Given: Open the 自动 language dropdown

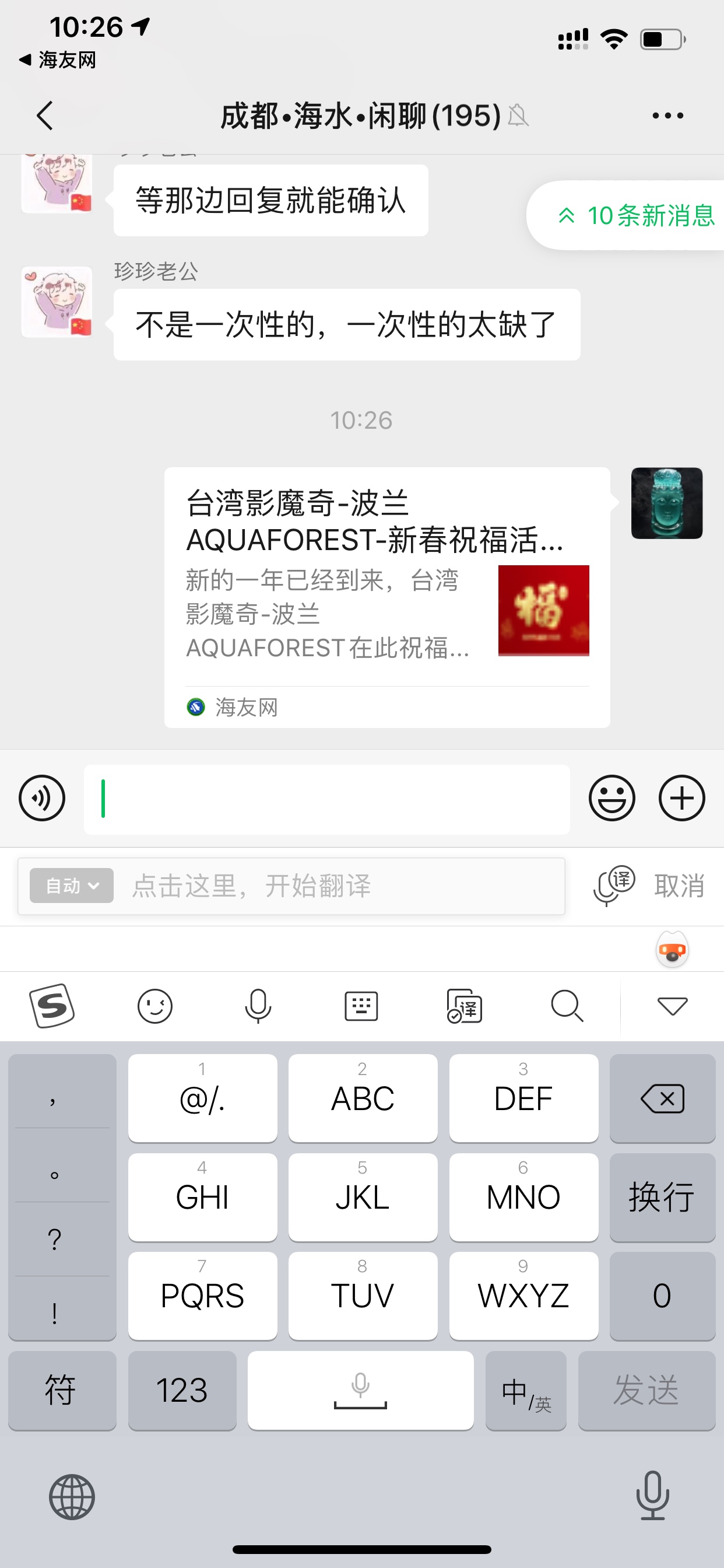Looking at the screenshot, I should [72, 885].
